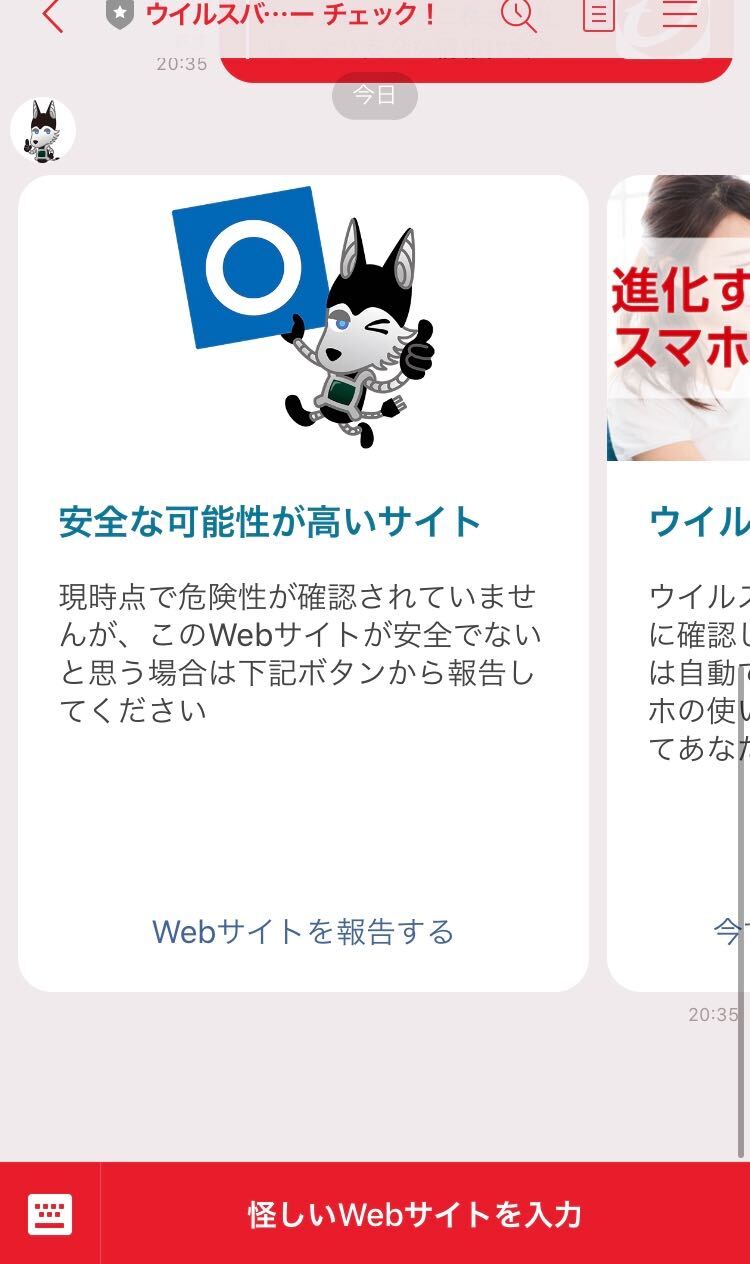Screen dimensions: 750x1264
Task: Open the notes list icon
Action: (598, 14)
